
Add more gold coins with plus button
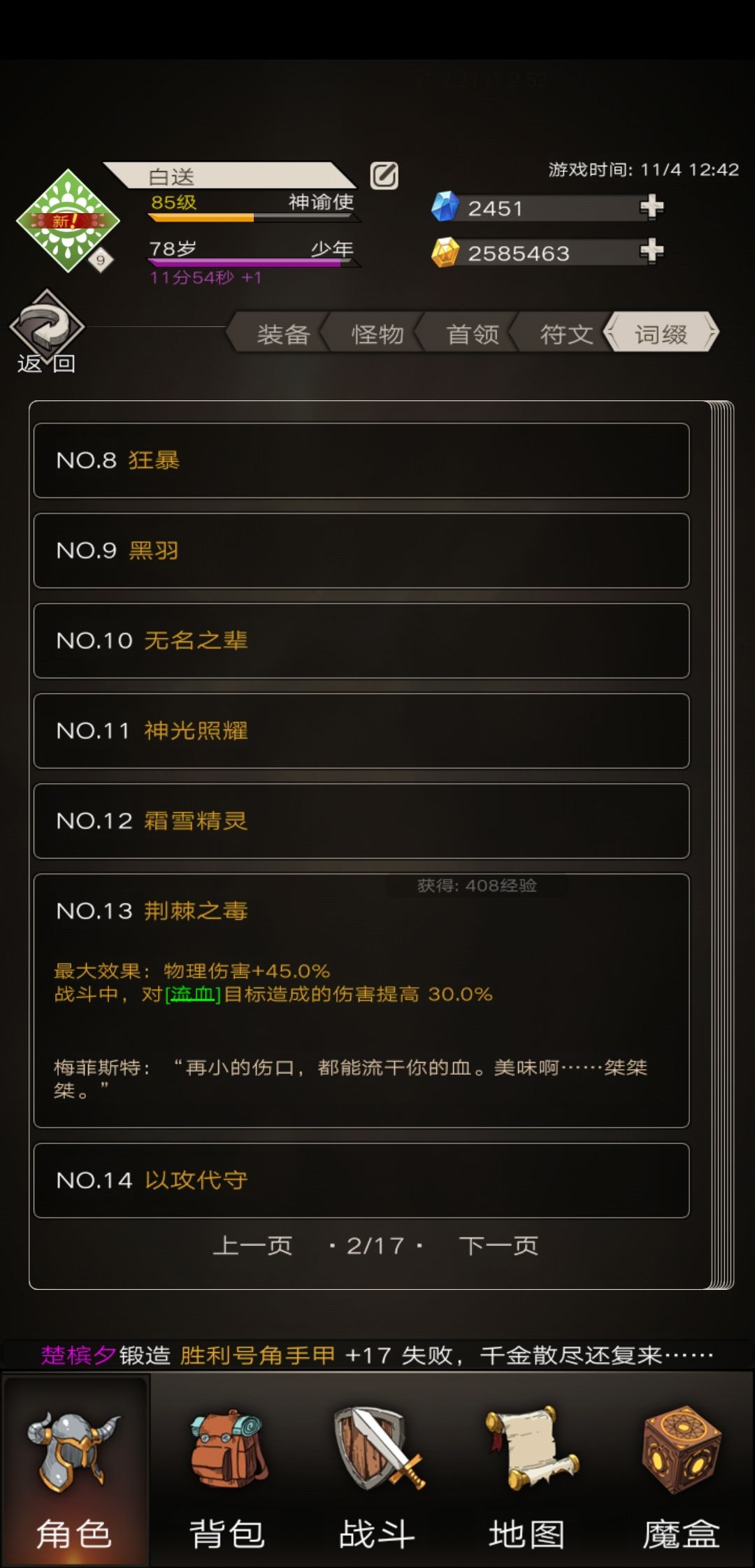[651, 251]
